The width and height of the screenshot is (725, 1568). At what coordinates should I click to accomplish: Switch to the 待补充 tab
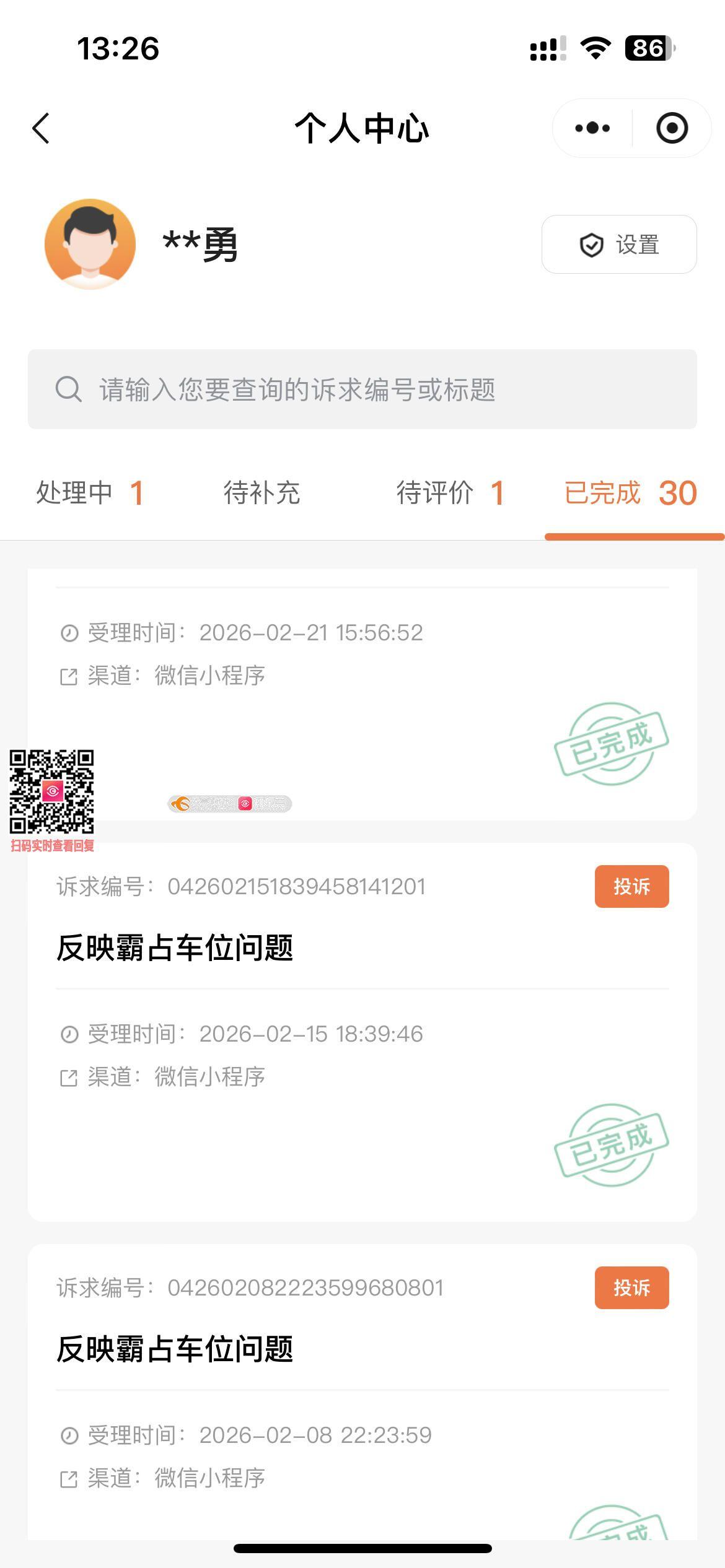tap(261, 494)
